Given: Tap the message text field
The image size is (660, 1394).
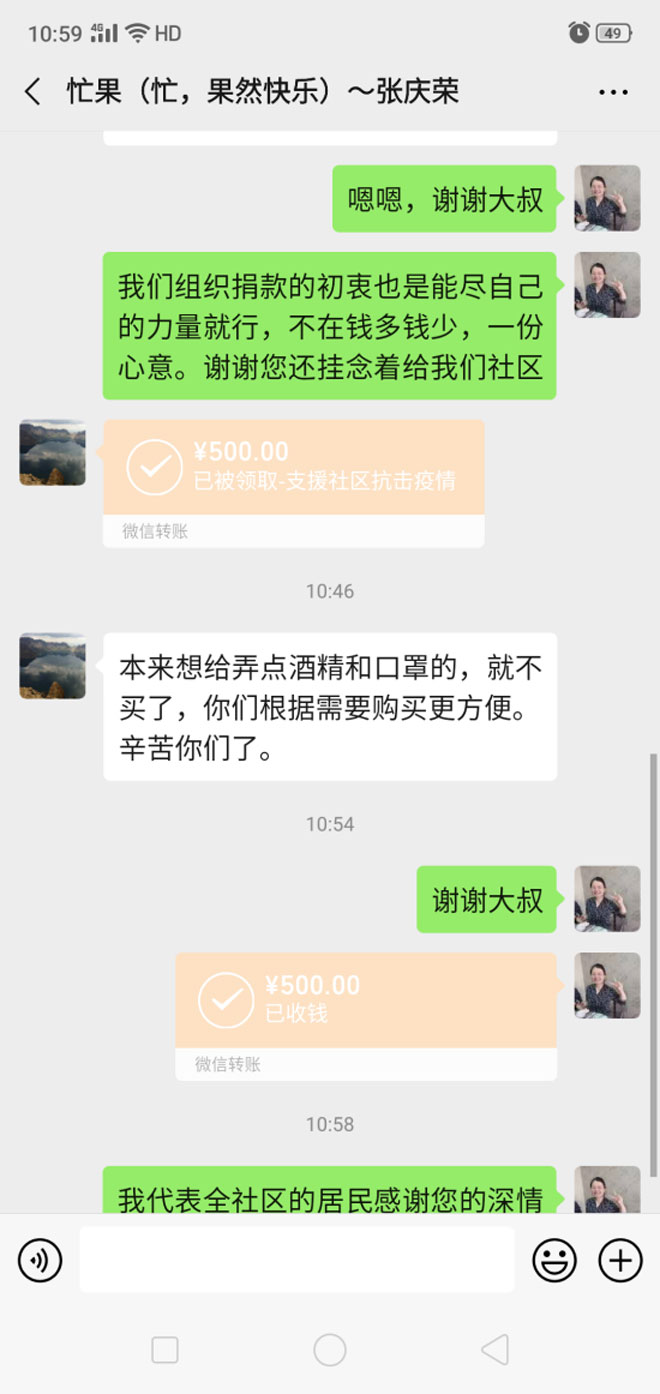Looking at the screenshot, I should click(x=297, y=1260).
